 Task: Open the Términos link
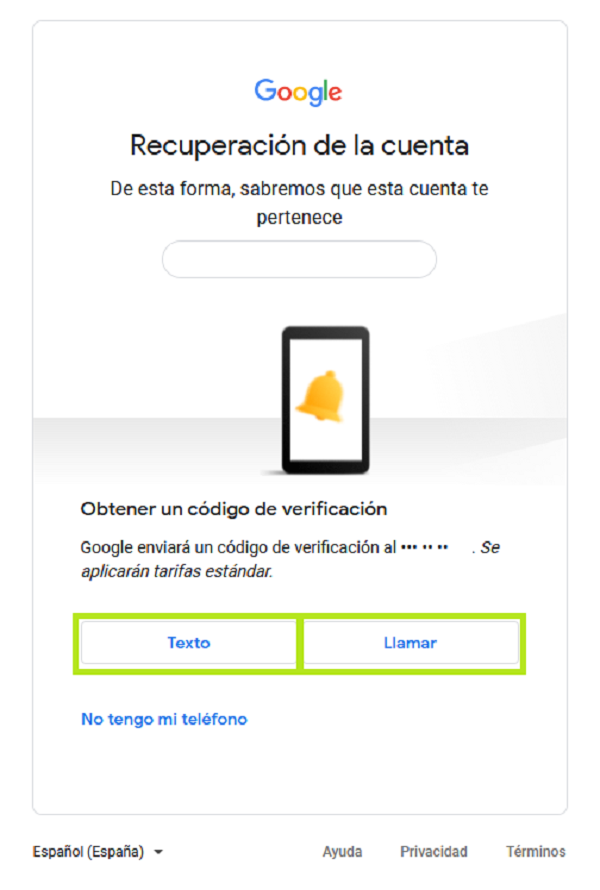pyautogui.click(x=536, y=852)
